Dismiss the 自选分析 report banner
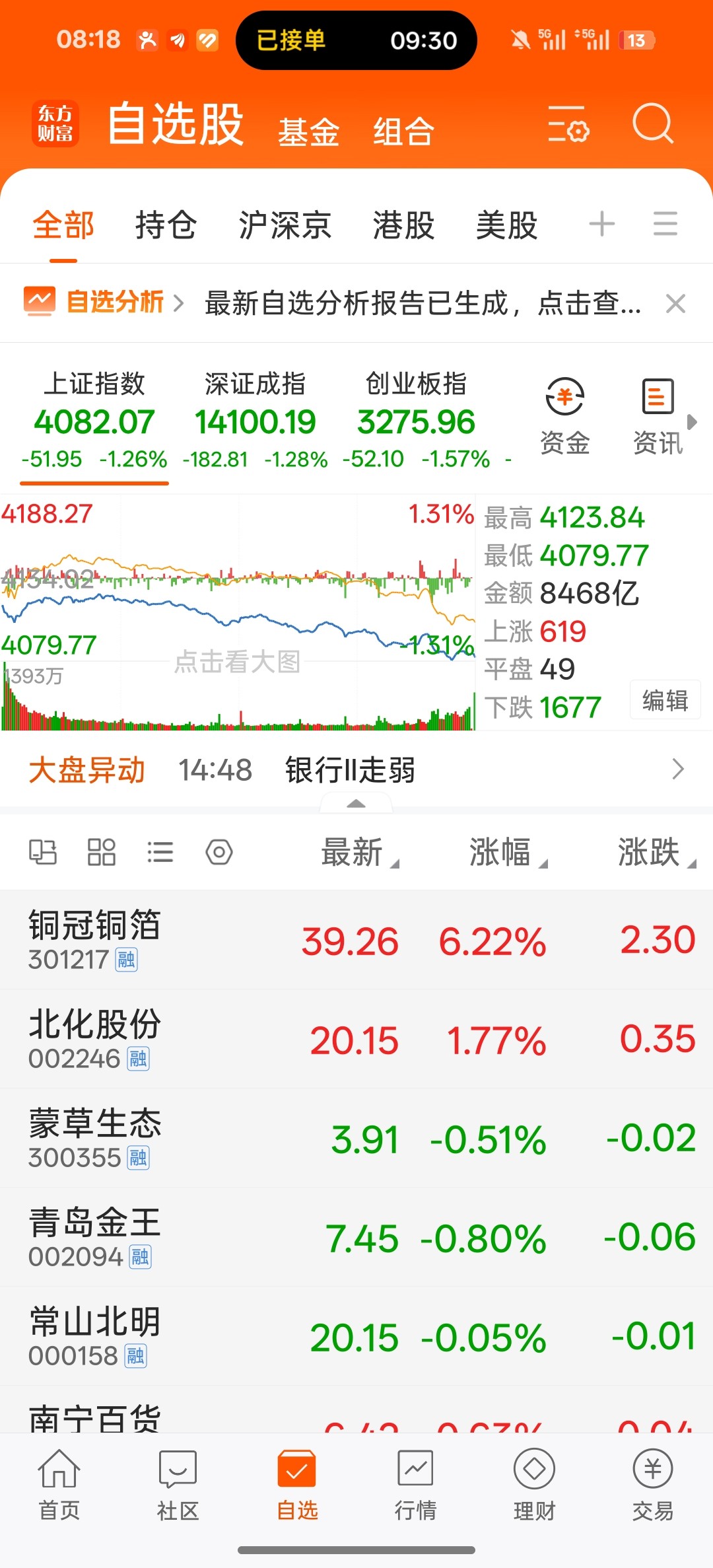 [x=675, y=304]
